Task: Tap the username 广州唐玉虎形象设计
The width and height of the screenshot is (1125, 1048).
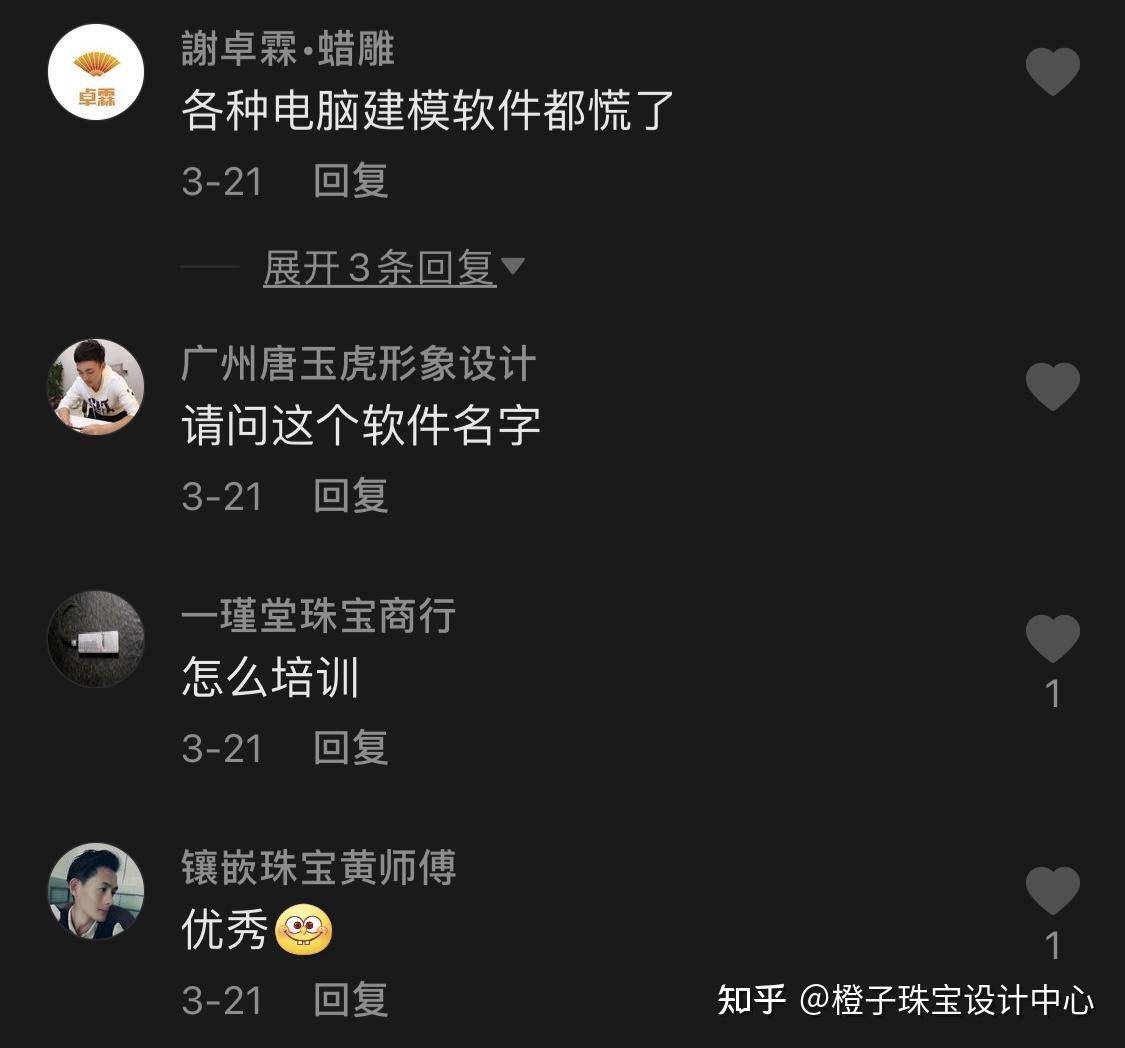Action: coord(358,363)
